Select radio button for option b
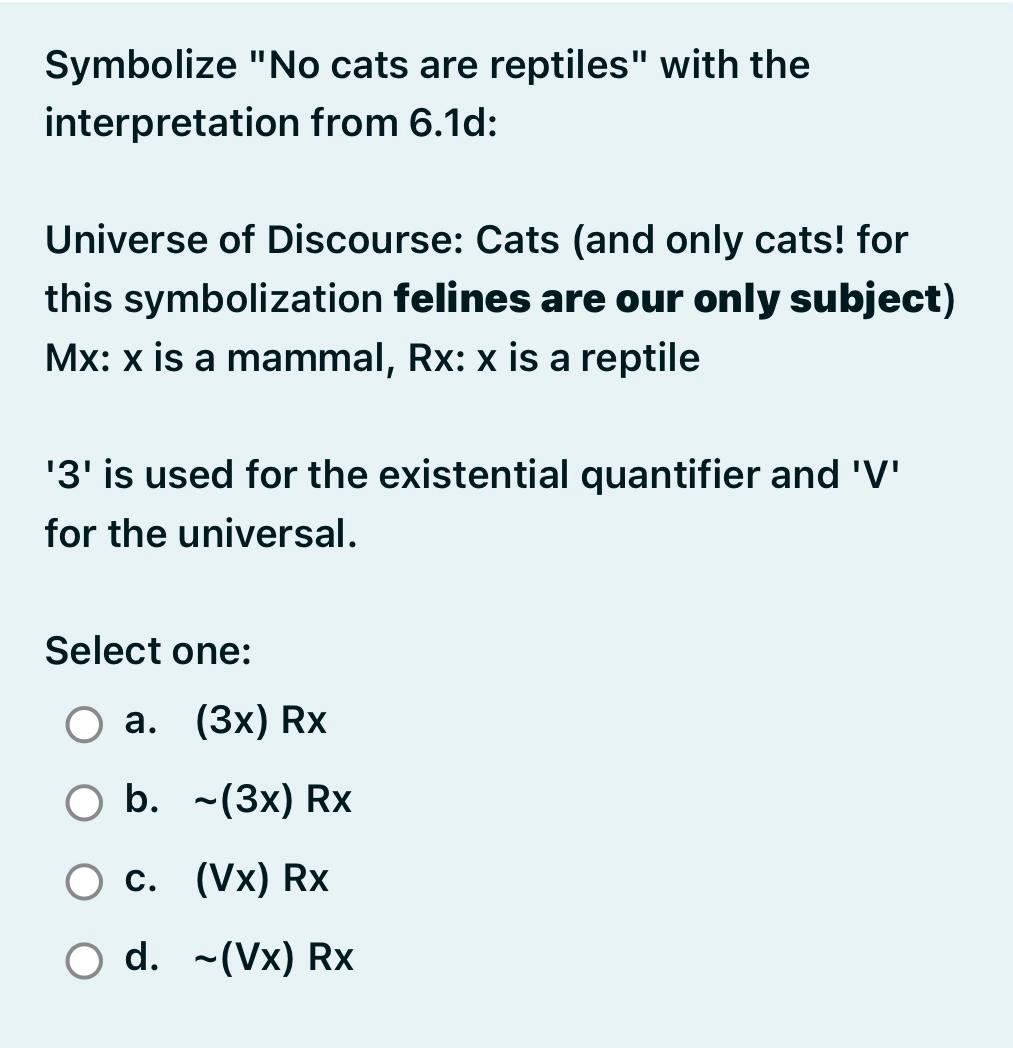The height and width of the screenshot is (1048, 1013). pyautogui.click(x=84, y=801)
